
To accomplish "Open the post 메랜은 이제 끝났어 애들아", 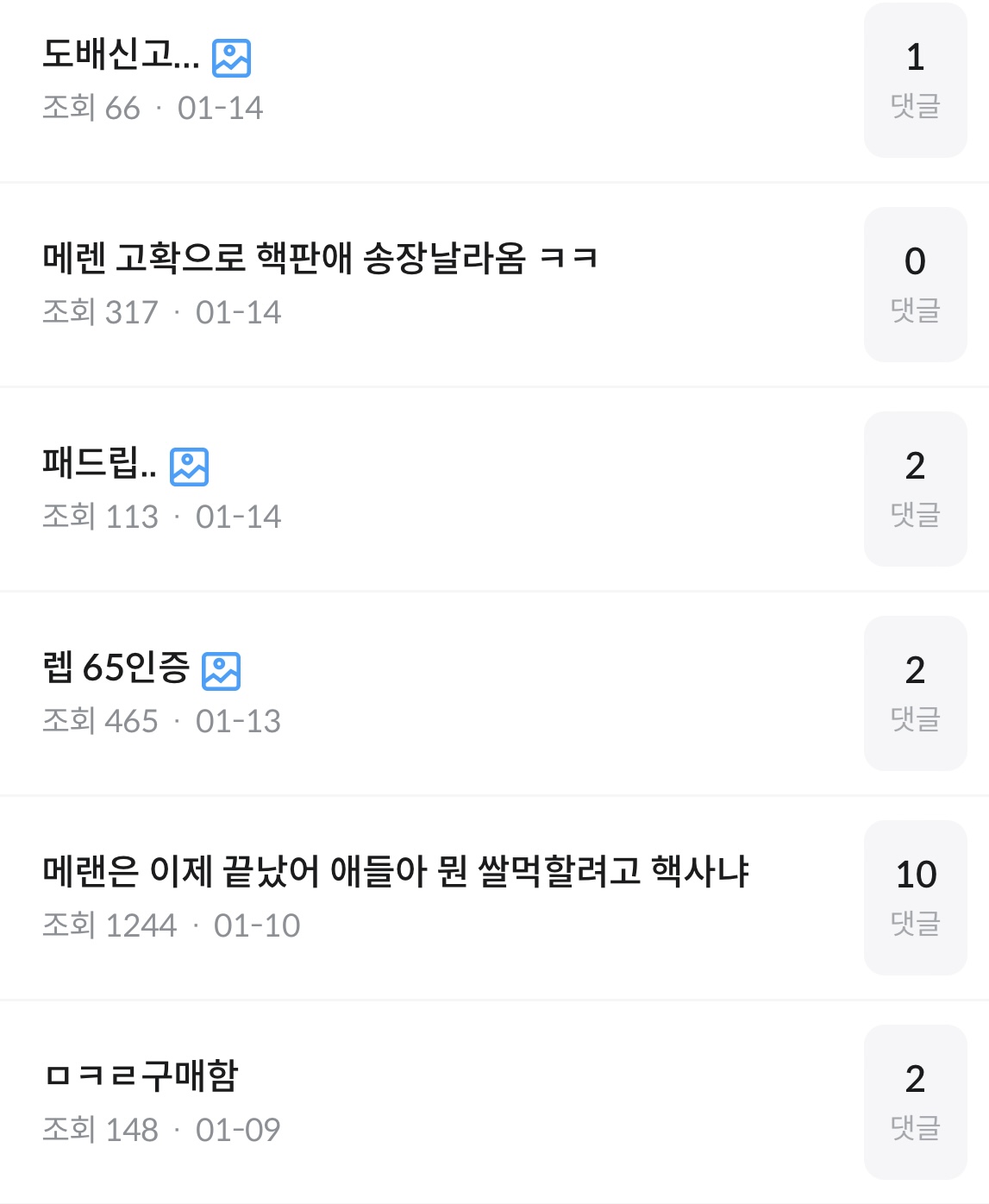I will point(396,872).
